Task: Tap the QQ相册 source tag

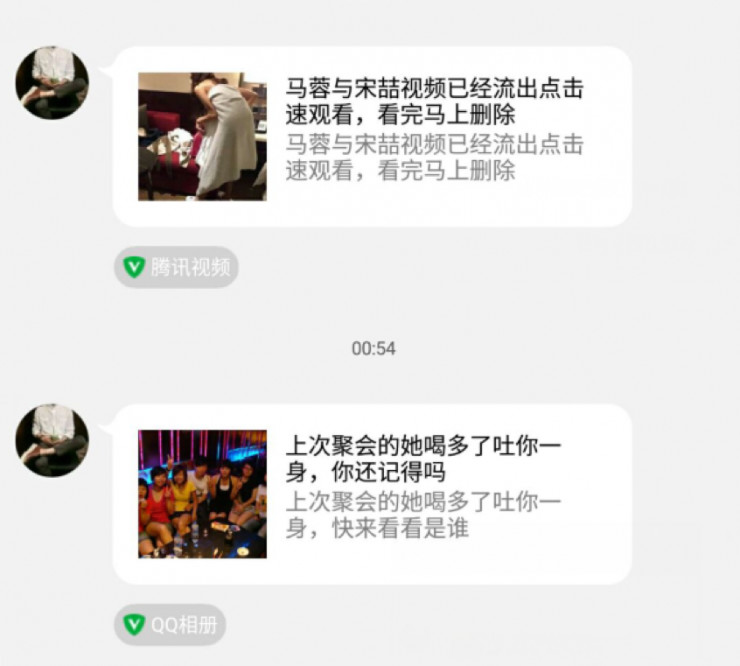Action: [170, 625]
